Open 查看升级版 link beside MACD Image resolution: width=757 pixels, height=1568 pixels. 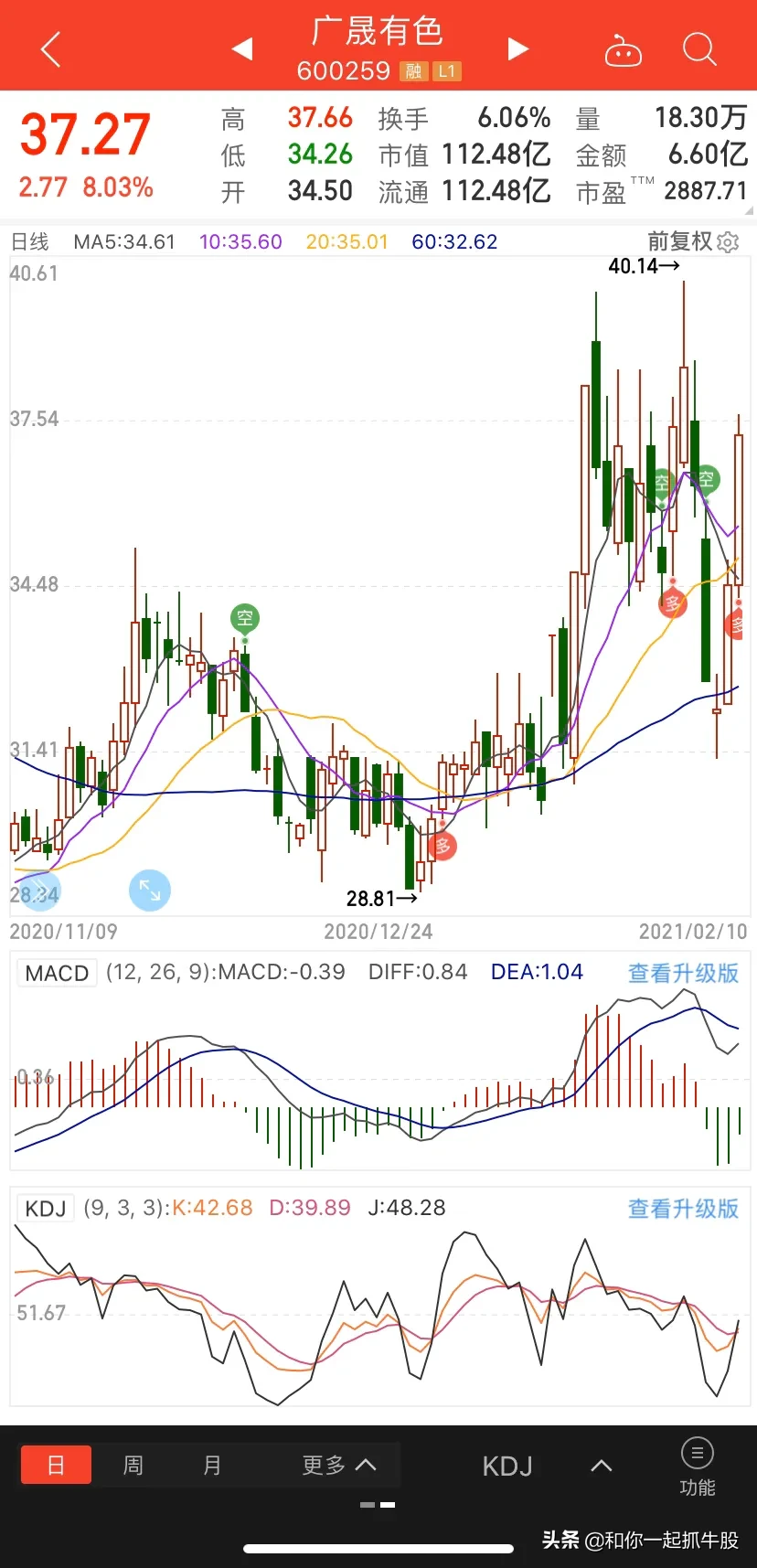click(683, 973)
